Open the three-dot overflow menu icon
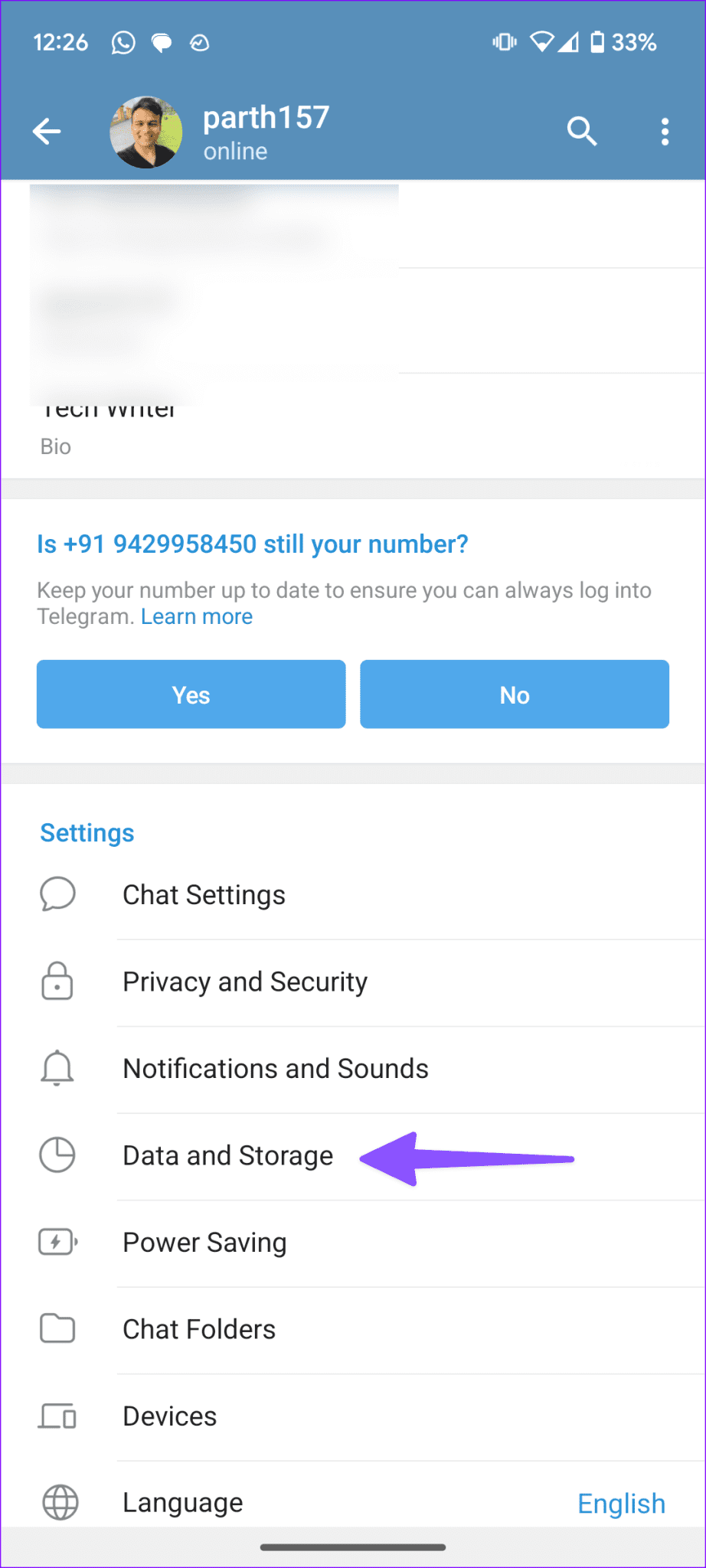 (665, 131)
